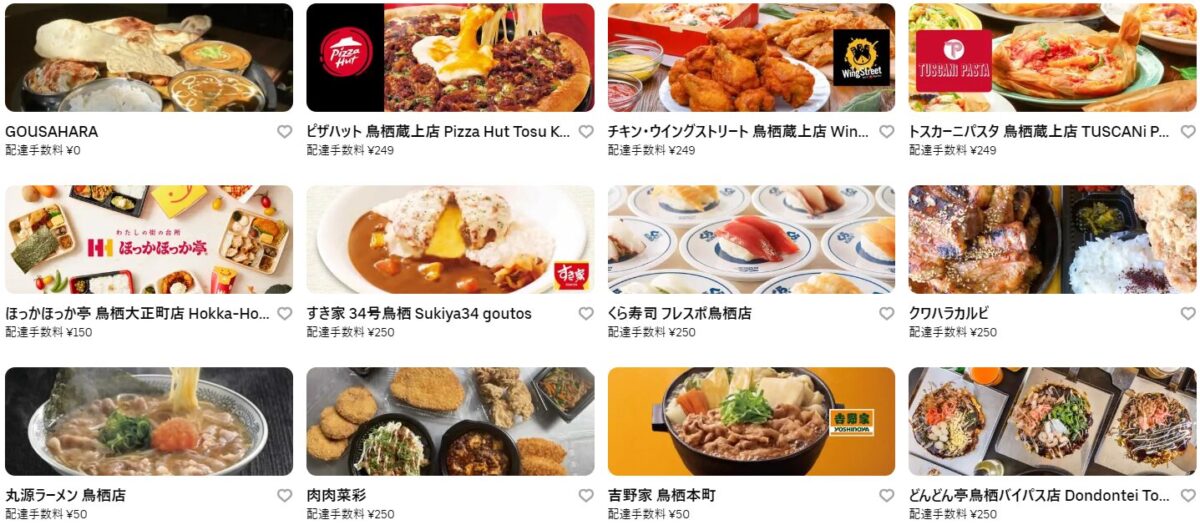
Task: Save チキン・ウイングストリート to favorites
Action: tap(887, 132)
